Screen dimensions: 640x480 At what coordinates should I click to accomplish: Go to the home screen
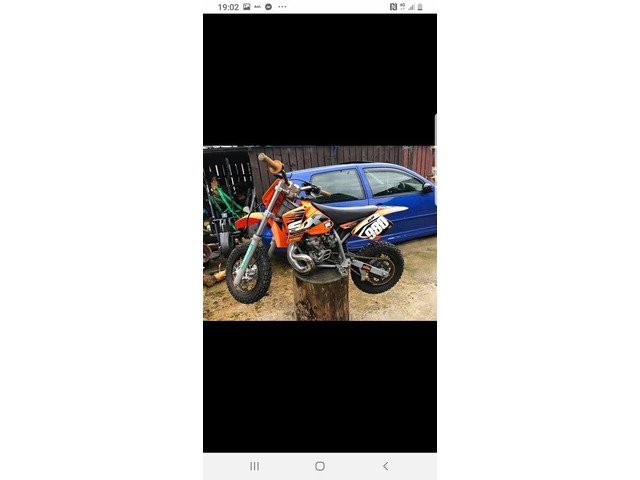320,466
